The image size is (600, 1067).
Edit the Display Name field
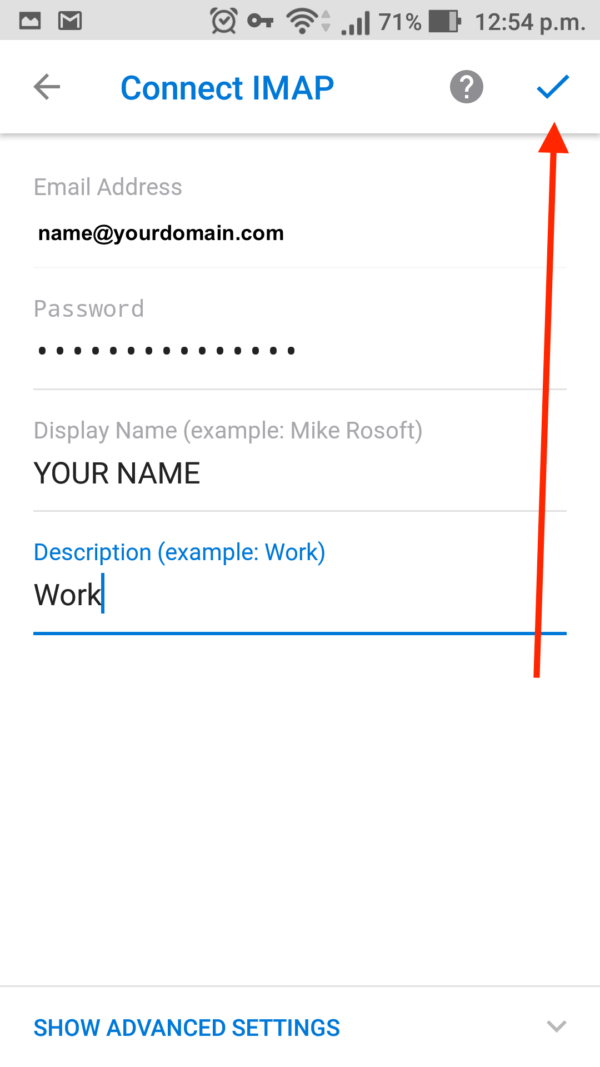(x=300, y=473)
